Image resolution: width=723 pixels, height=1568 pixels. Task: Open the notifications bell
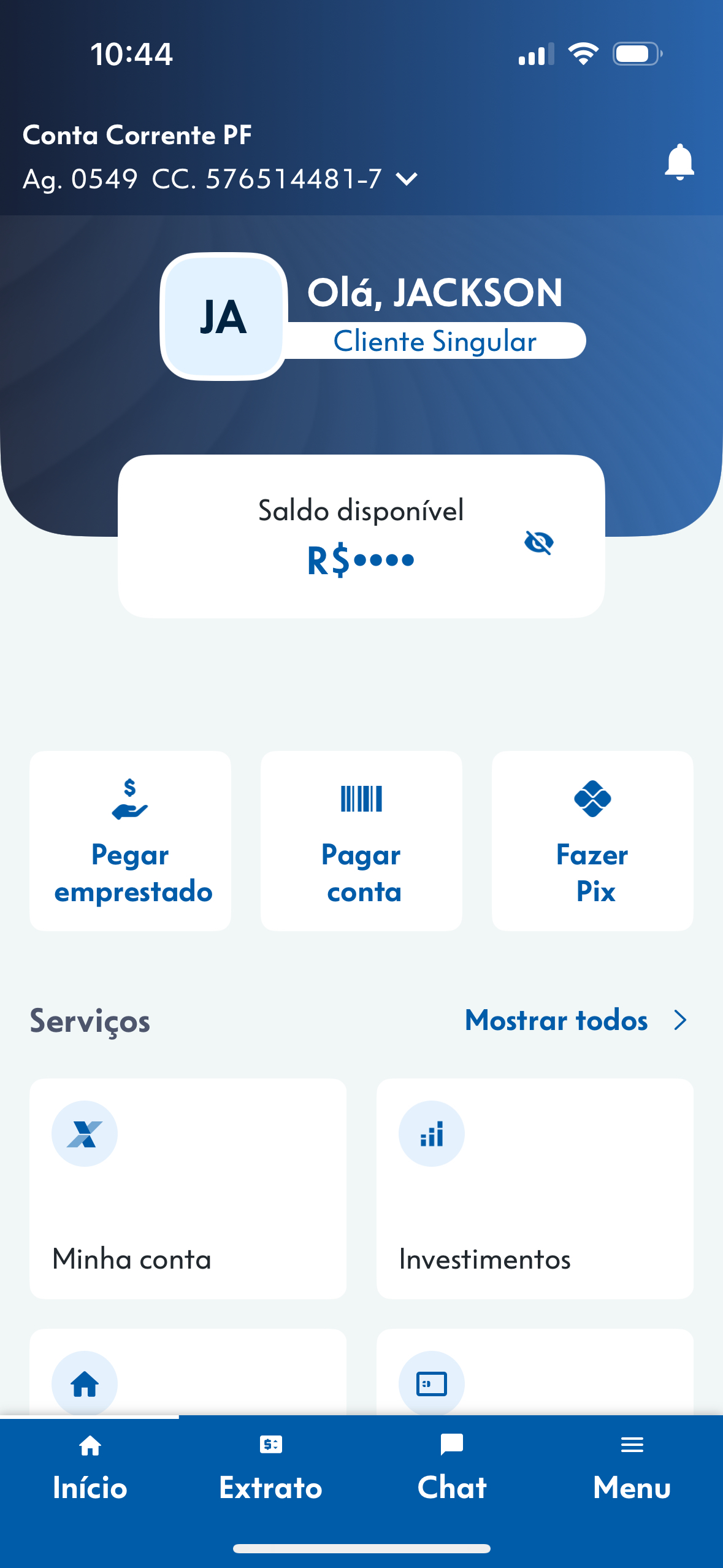[x=679, y=163]
